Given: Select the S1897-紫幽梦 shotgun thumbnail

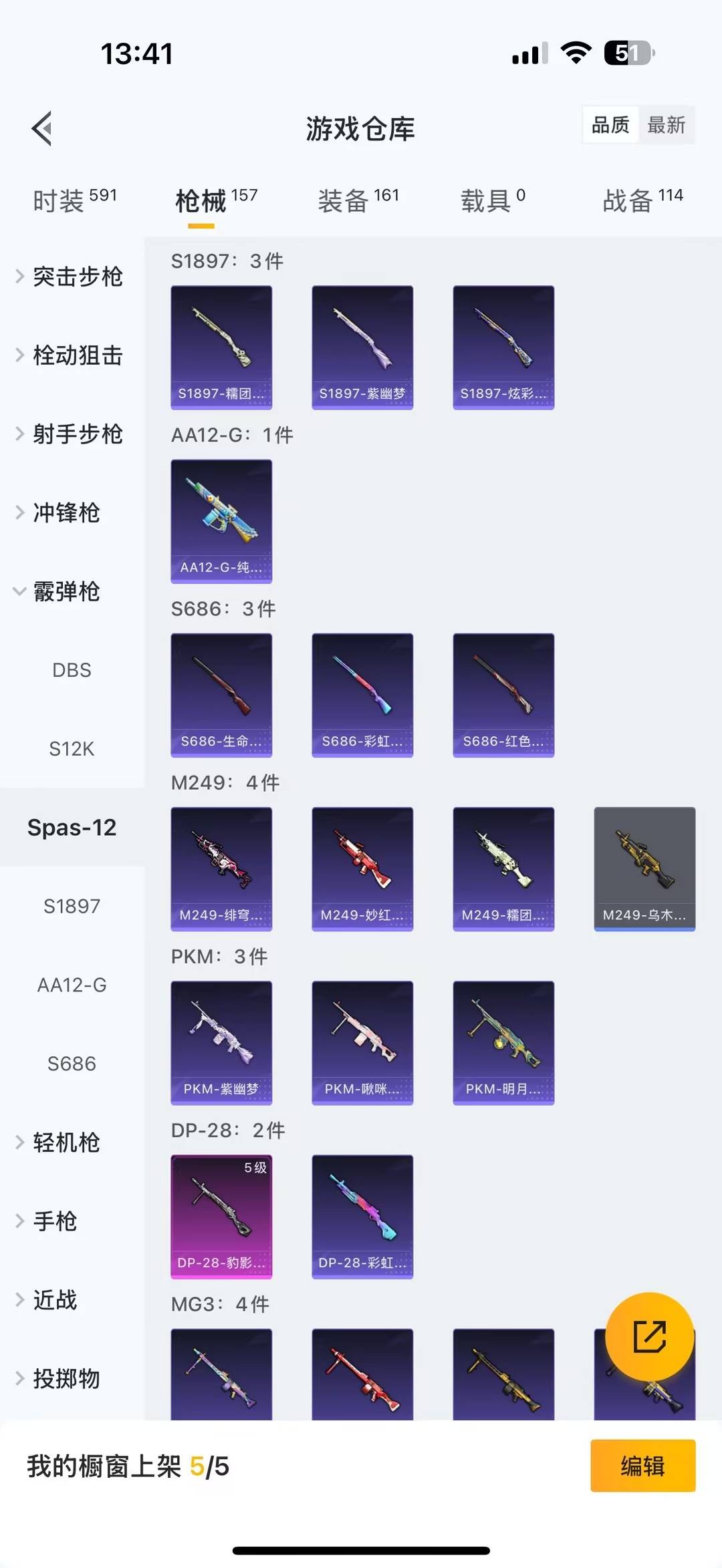Looking at the screenshot, I should 362,345.
